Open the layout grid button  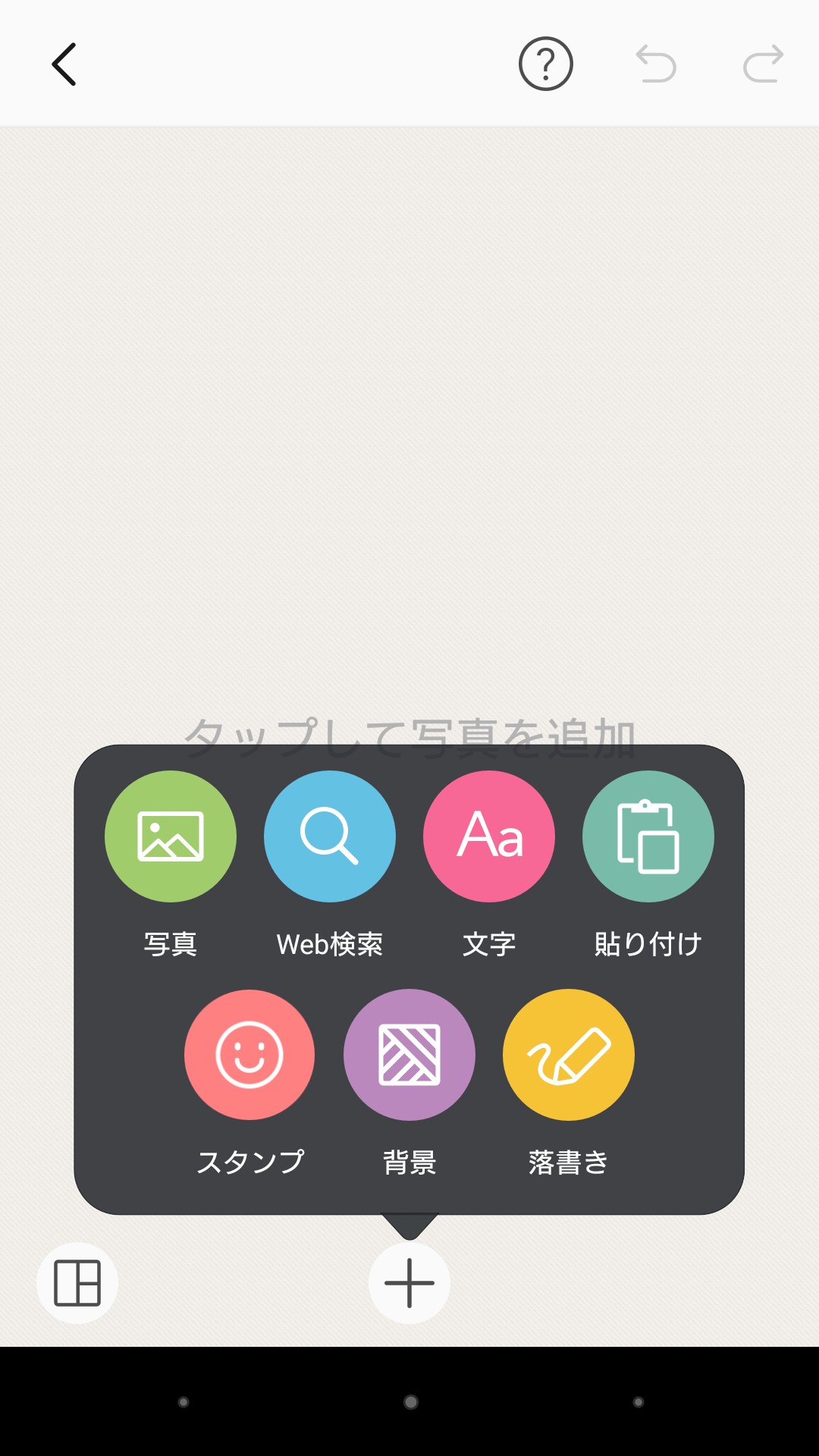(77, 1283)
